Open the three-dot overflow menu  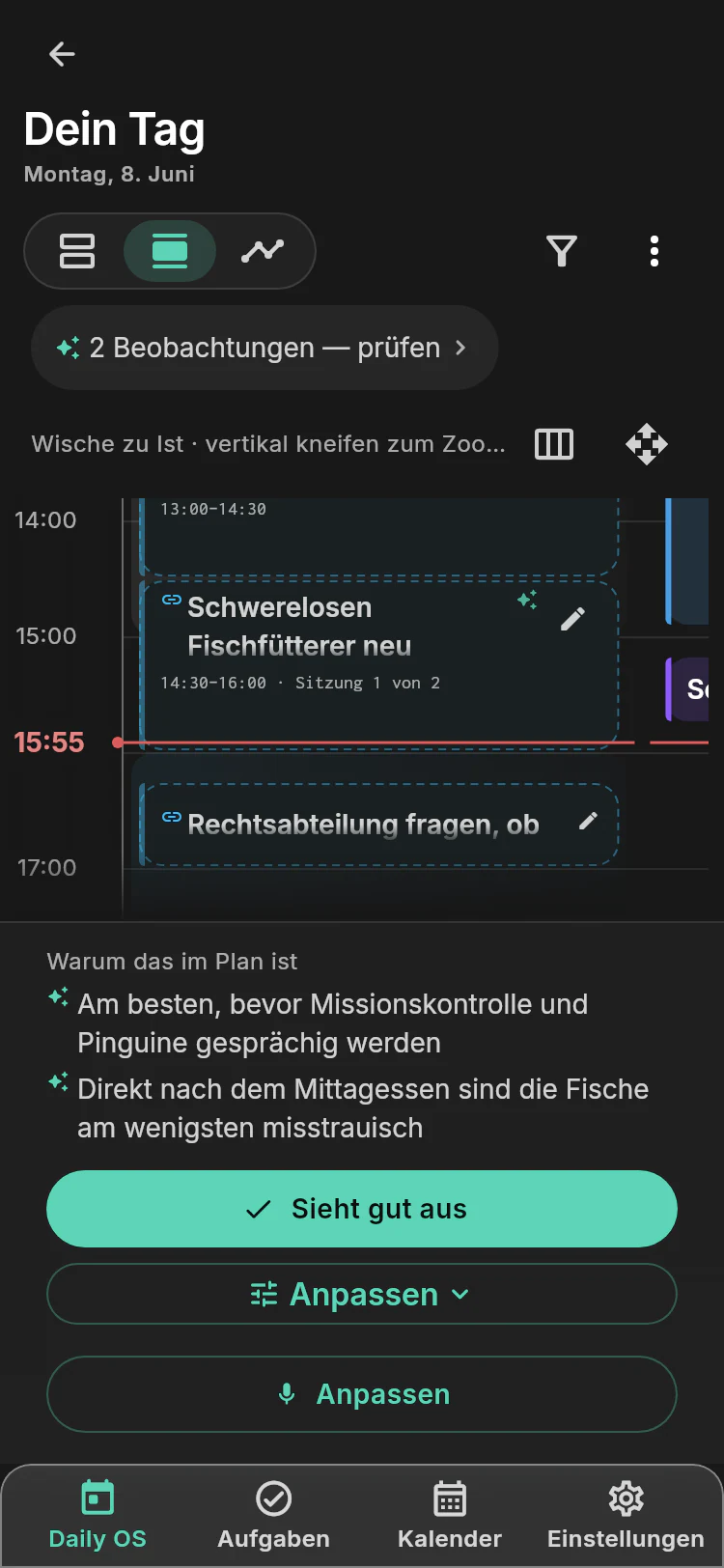pos(654,251)
